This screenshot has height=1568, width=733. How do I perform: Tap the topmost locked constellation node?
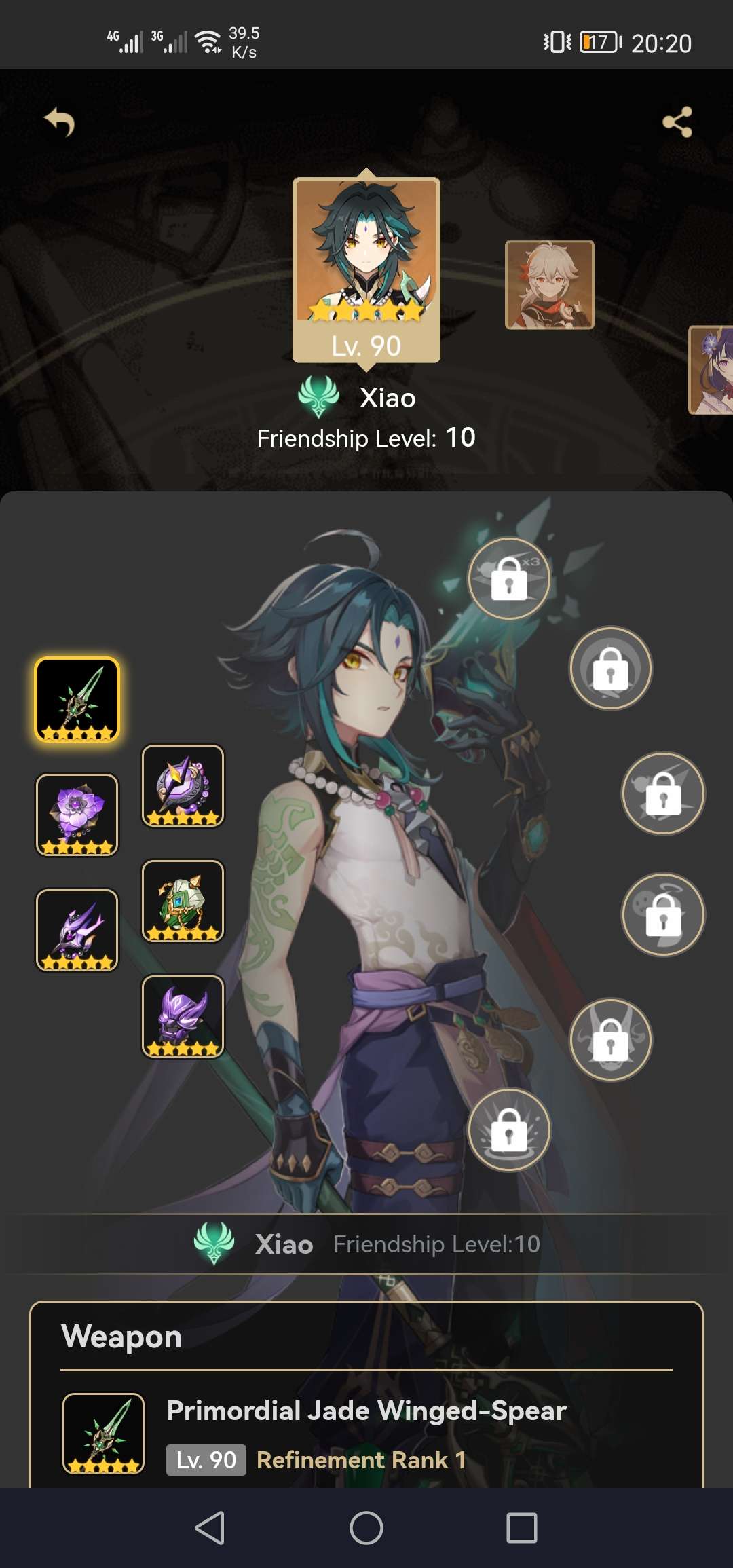click(x=509, y=578)
